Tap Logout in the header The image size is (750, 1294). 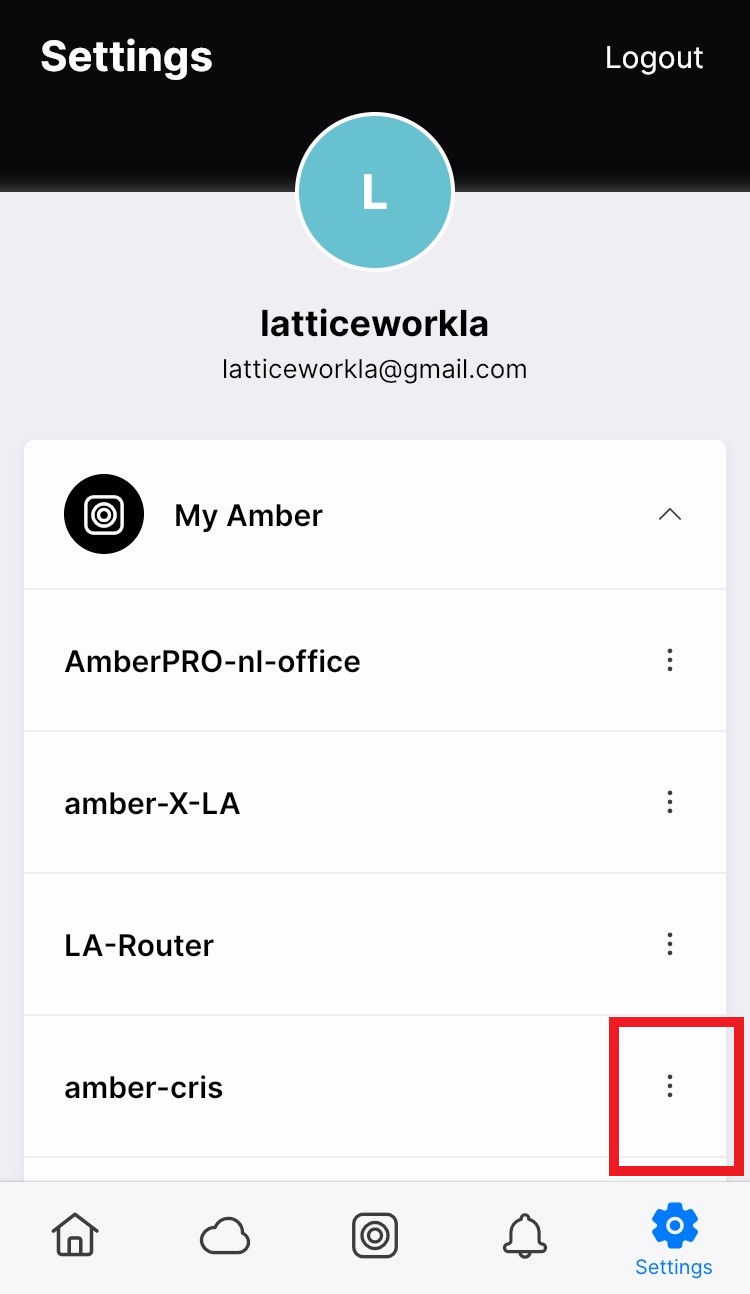(654, 58)
